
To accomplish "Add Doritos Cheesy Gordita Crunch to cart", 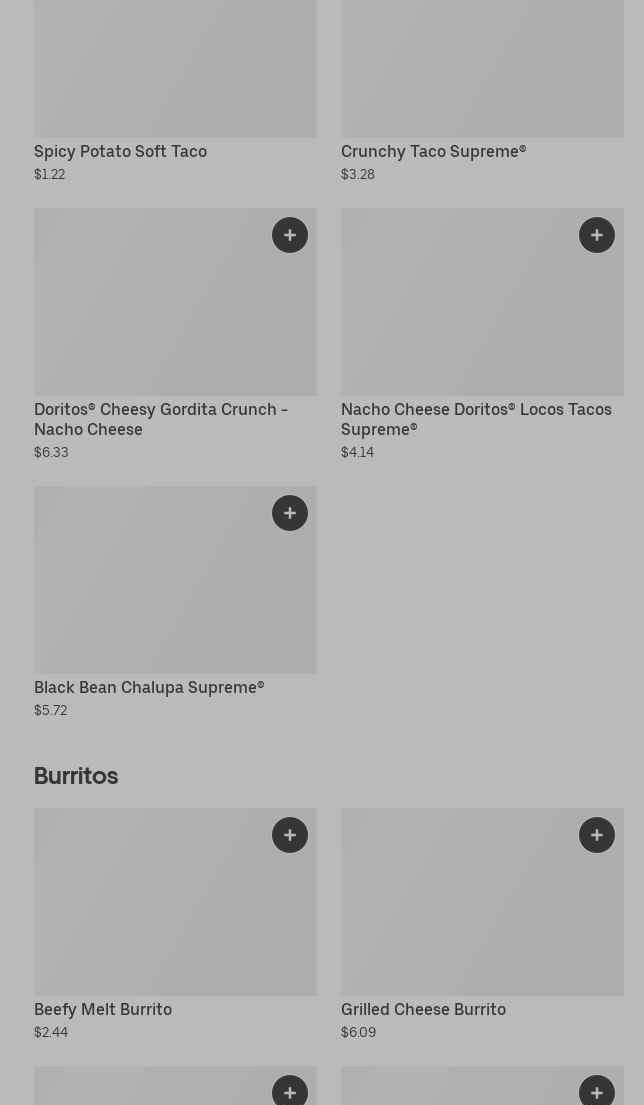I will click(x=290, y=235).
